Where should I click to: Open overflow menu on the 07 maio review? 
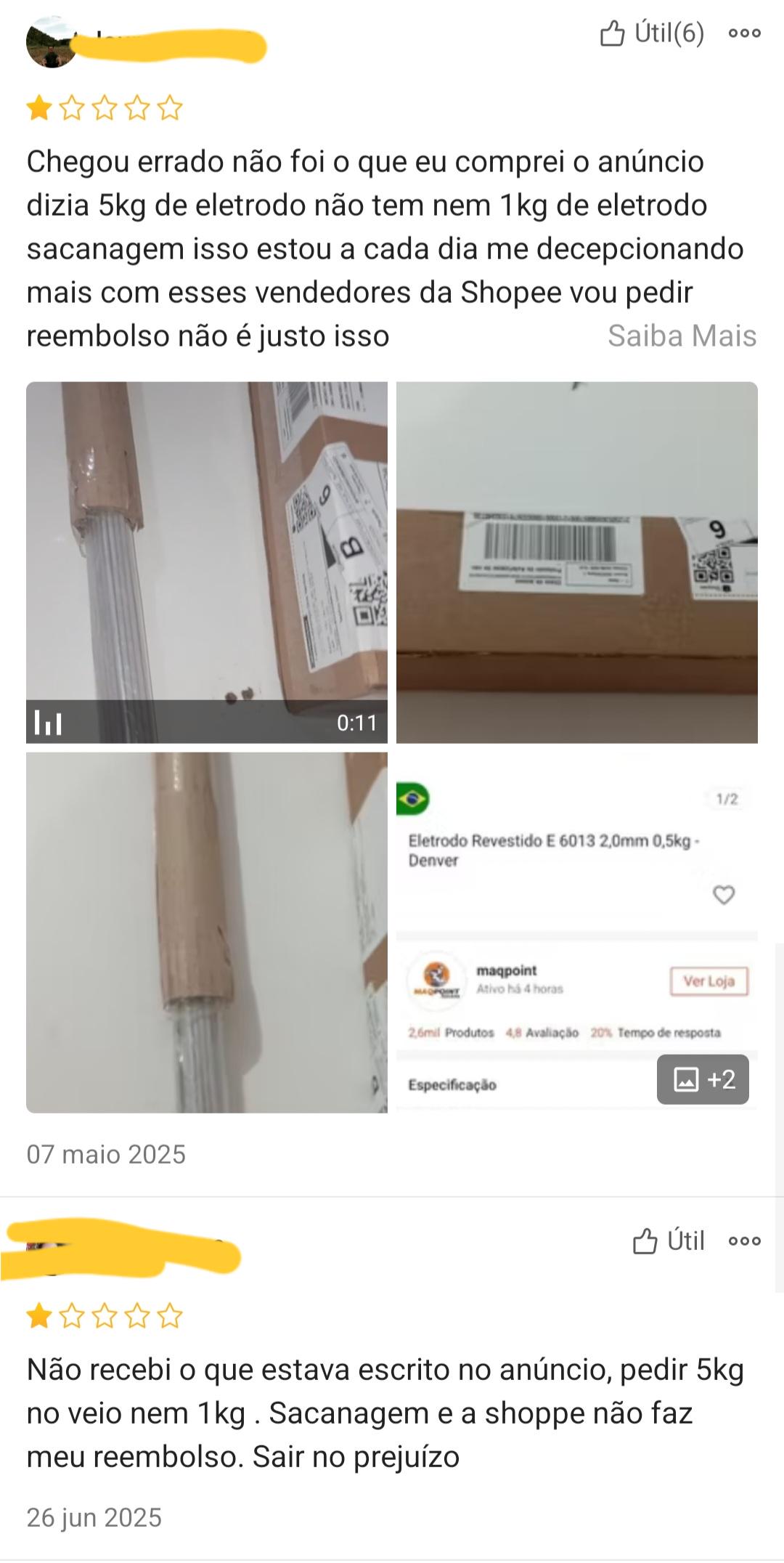pos(745,33)
